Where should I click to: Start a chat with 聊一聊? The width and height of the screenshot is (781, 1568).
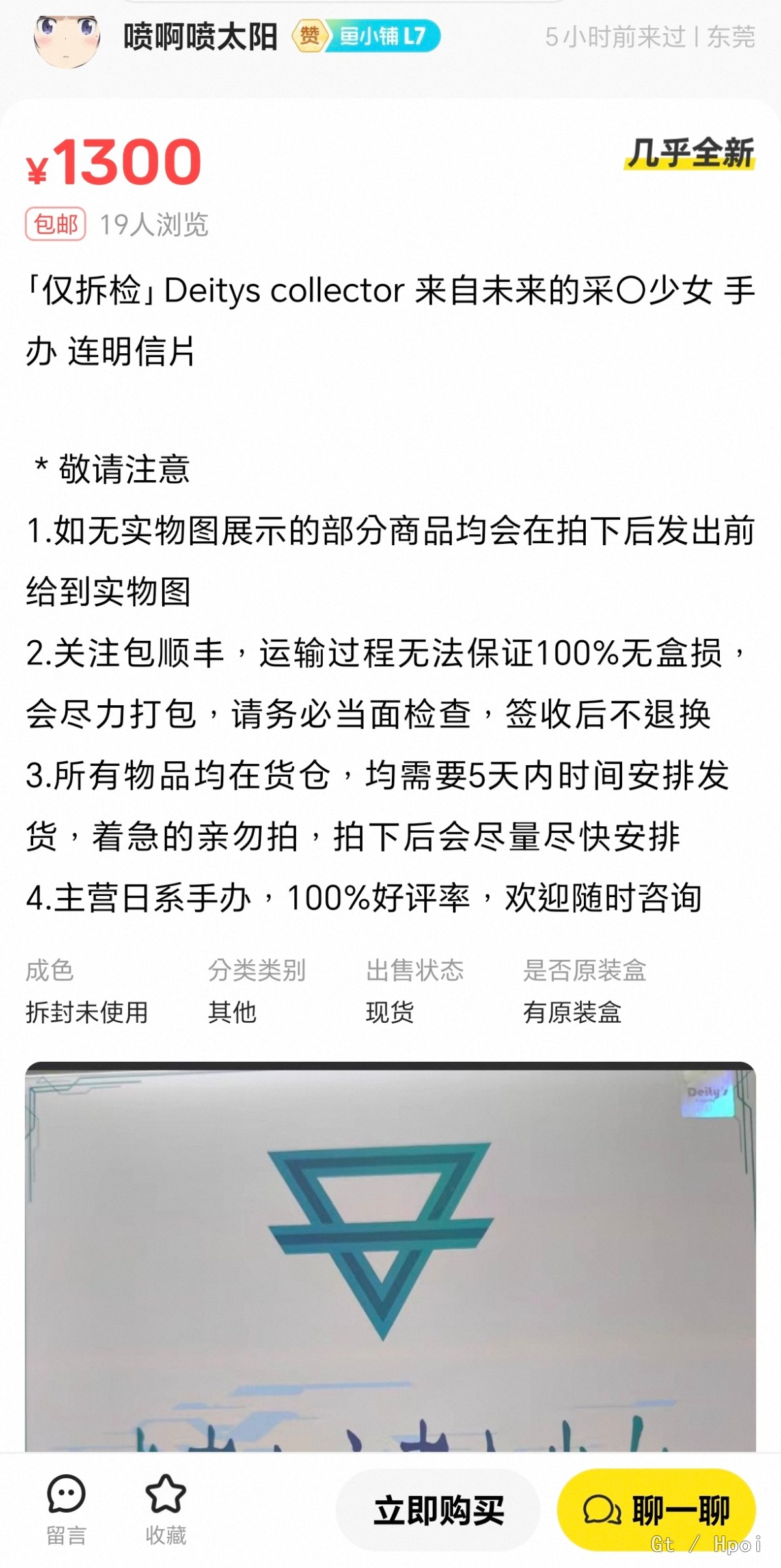656,1509
